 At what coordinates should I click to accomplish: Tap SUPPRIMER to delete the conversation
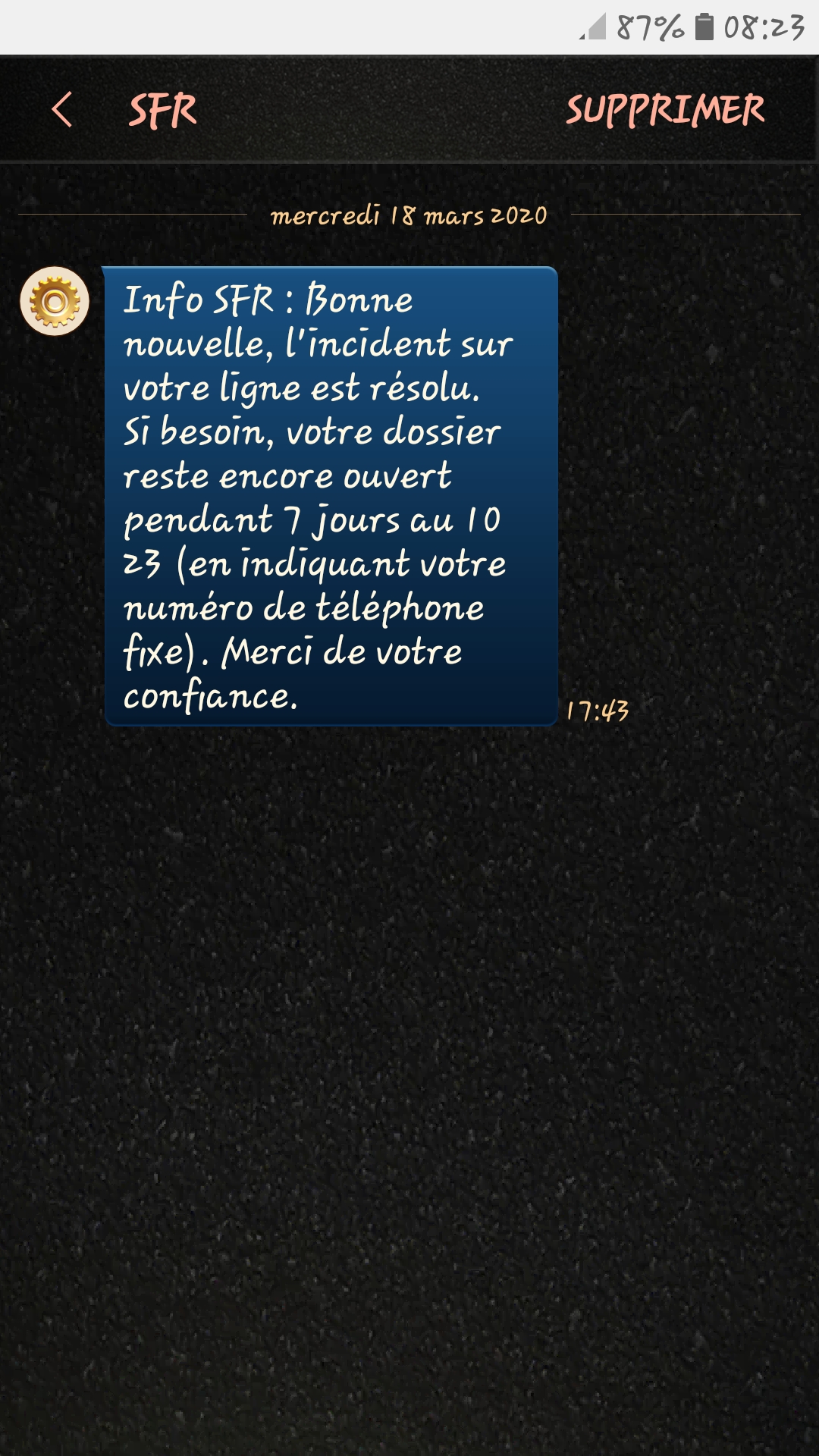[666, 108]
